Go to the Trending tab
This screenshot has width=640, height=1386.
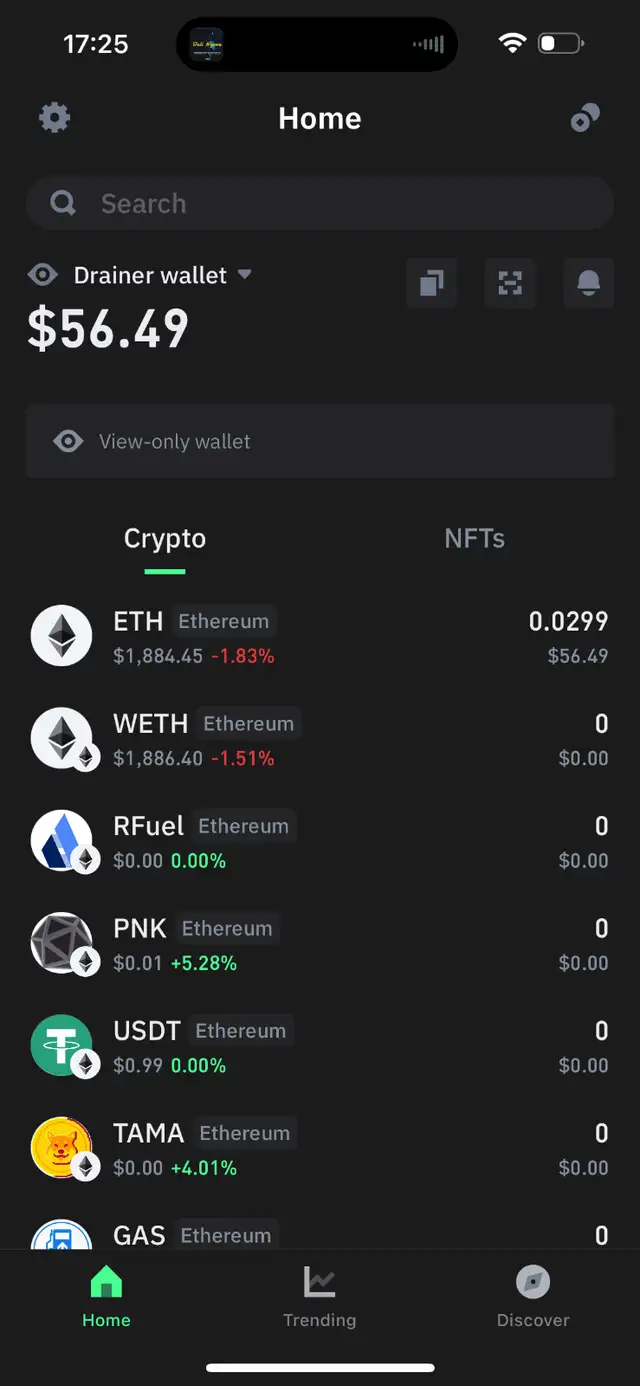point(319,1297)
